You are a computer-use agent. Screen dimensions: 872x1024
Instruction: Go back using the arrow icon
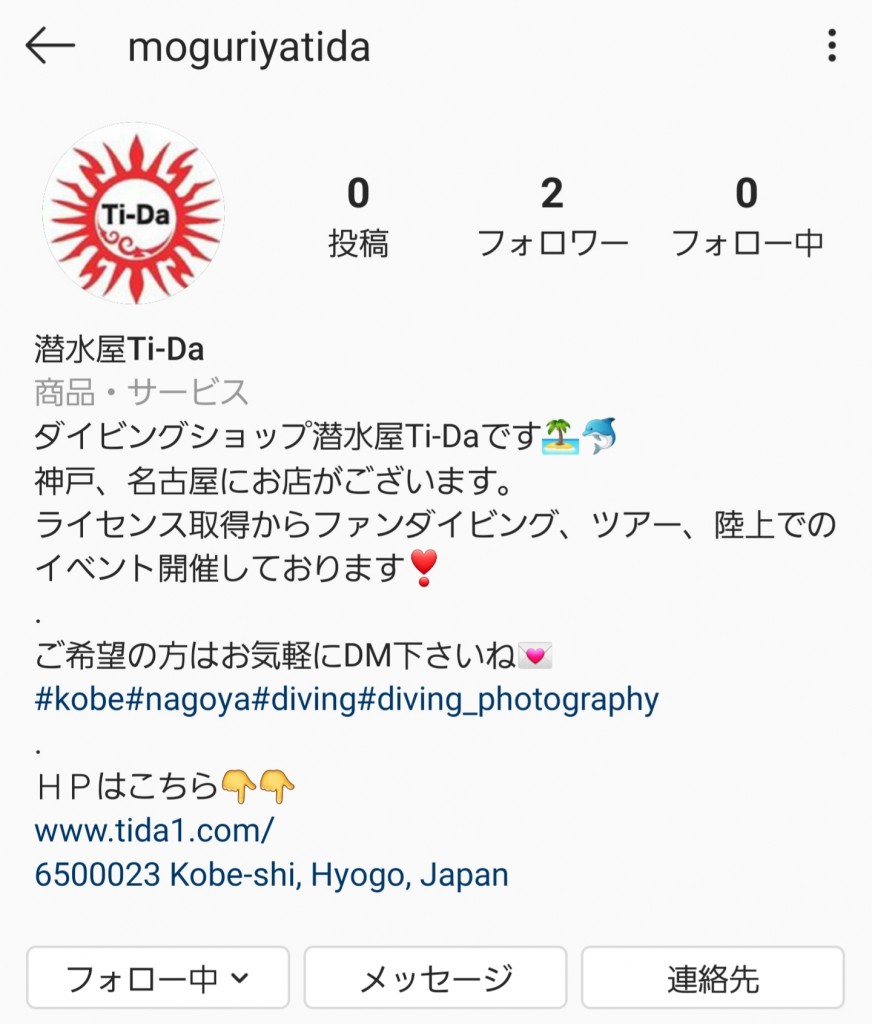click(50, 46)
